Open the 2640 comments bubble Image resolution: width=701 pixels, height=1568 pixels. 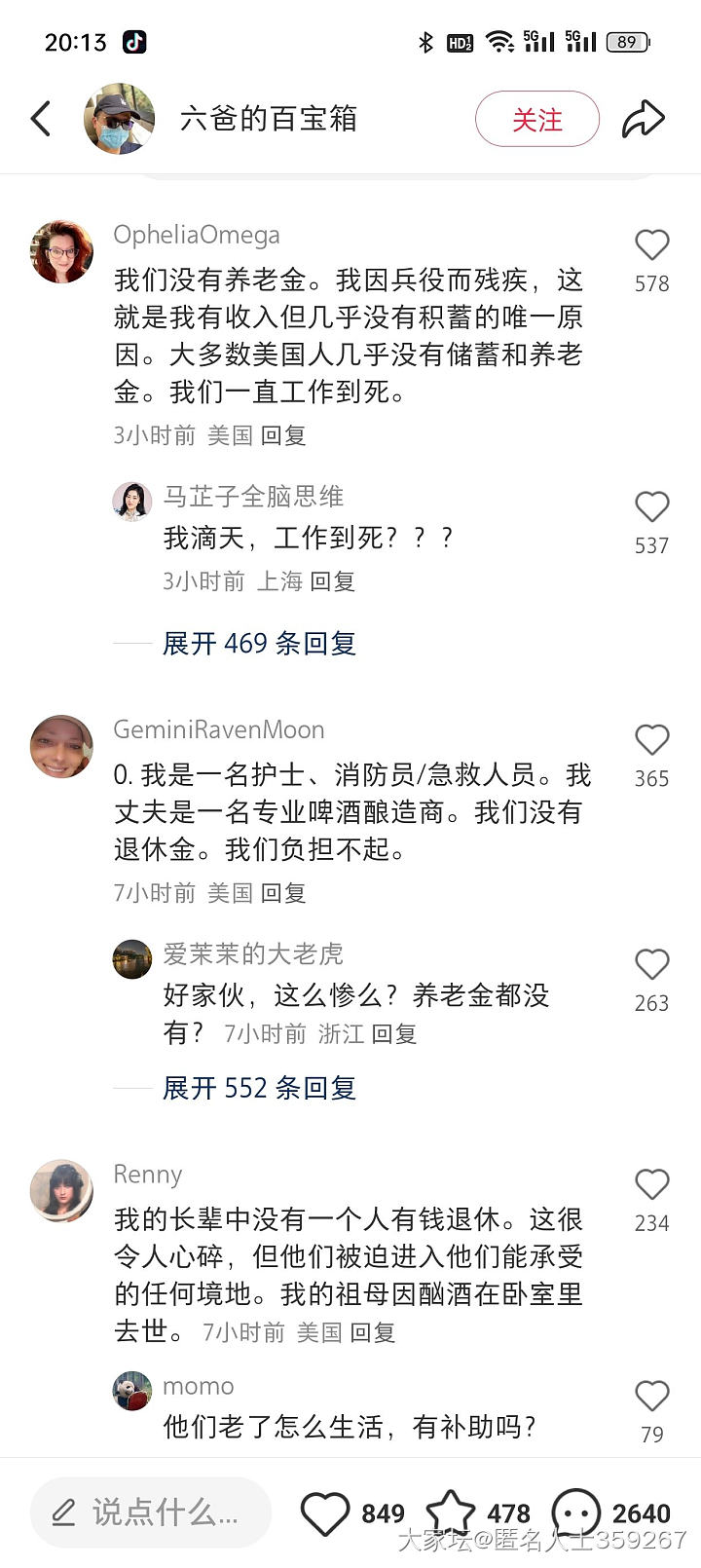[575, 1513]
